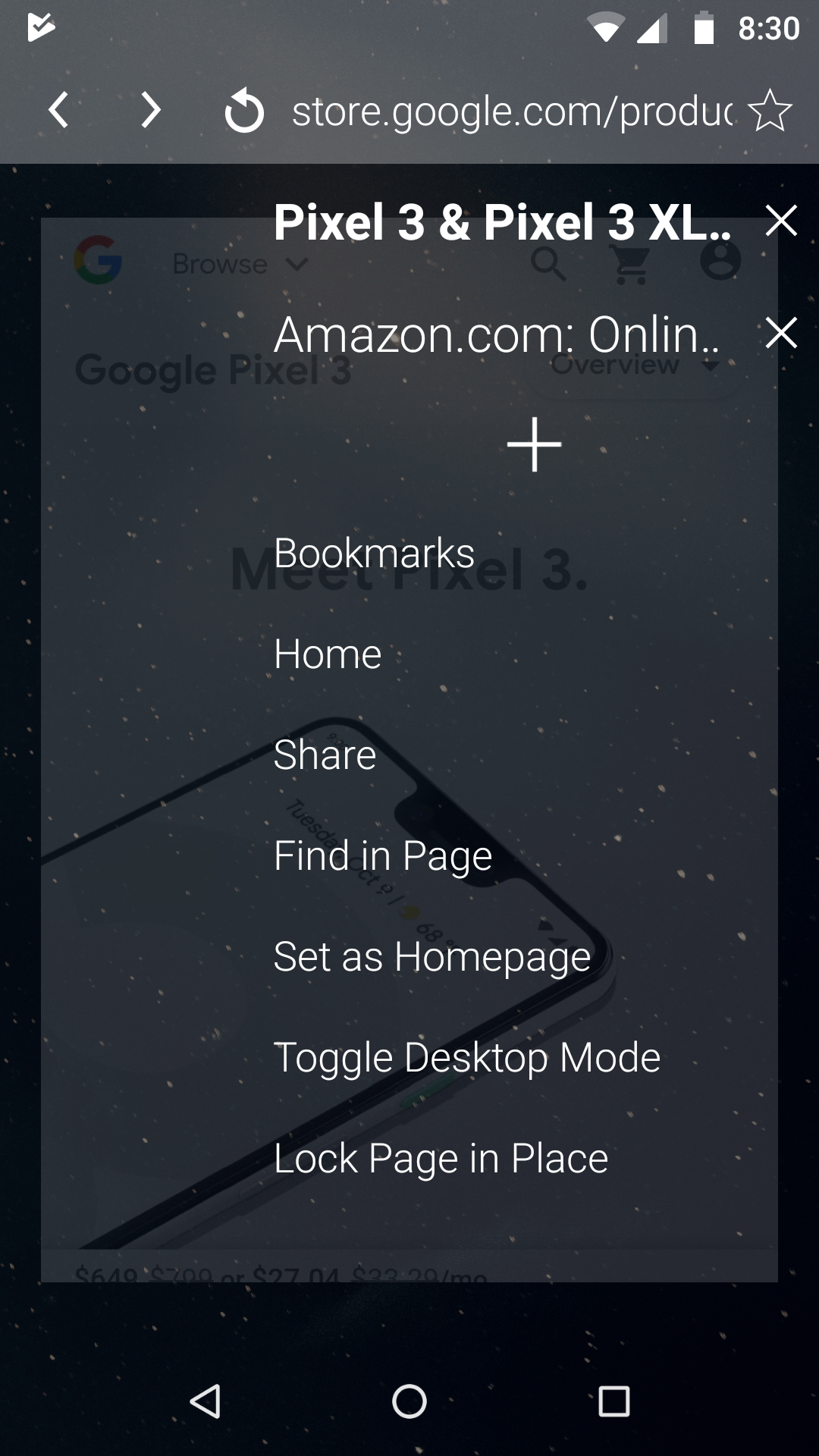This screenshot has height=1456, width=819.
Task: Choose Share from the menu
Action: (325, 755)
